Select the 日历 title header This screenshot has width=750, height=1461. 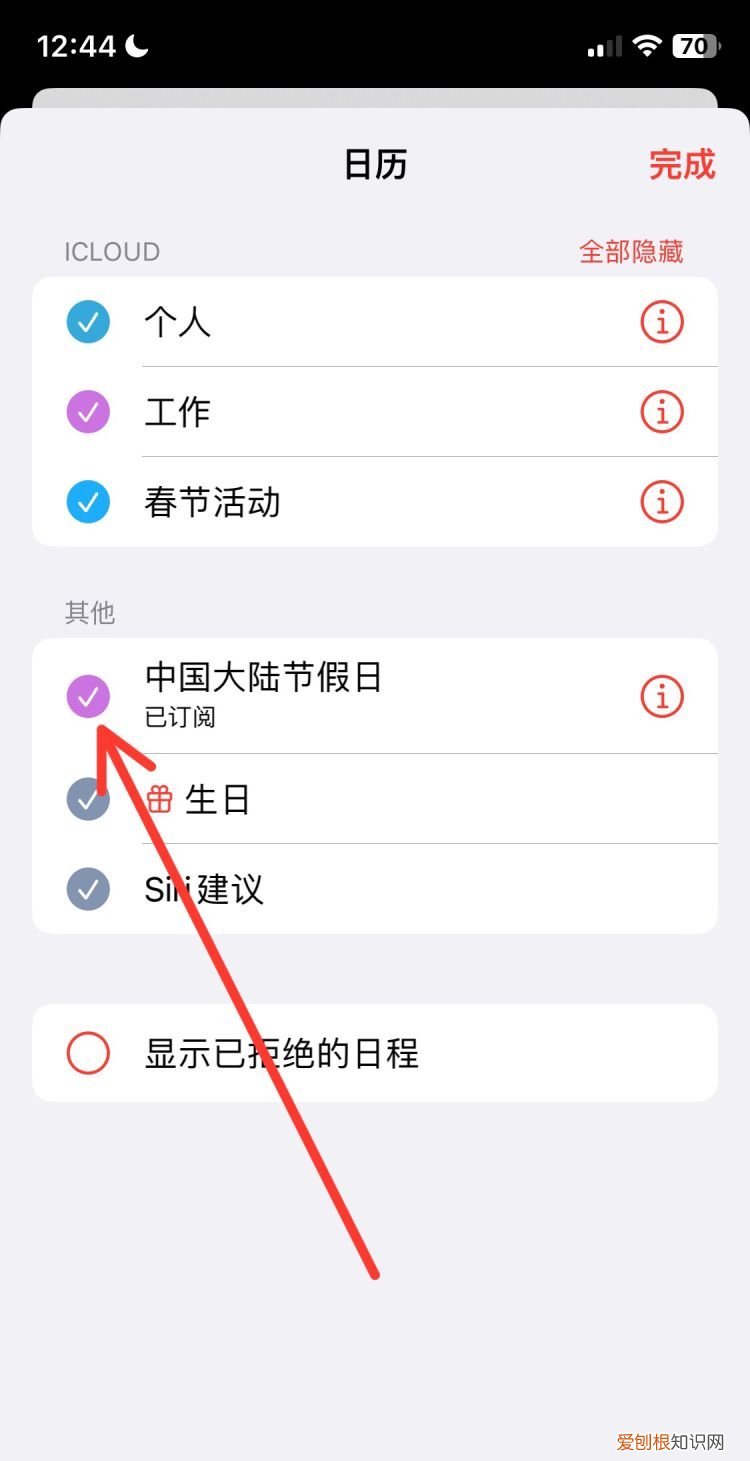click(x=375, y=163)
